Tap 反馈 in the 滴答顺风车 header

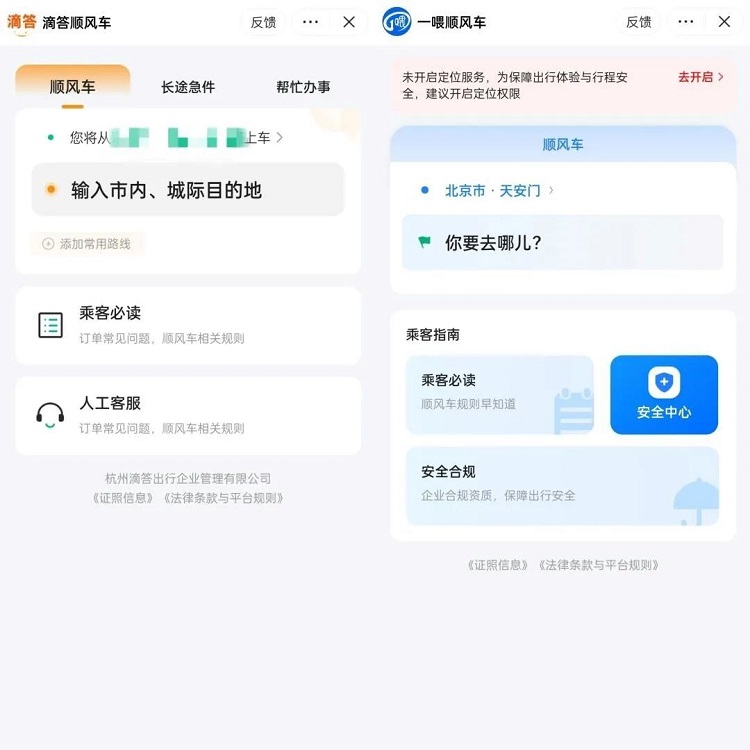tap(263, 22)
